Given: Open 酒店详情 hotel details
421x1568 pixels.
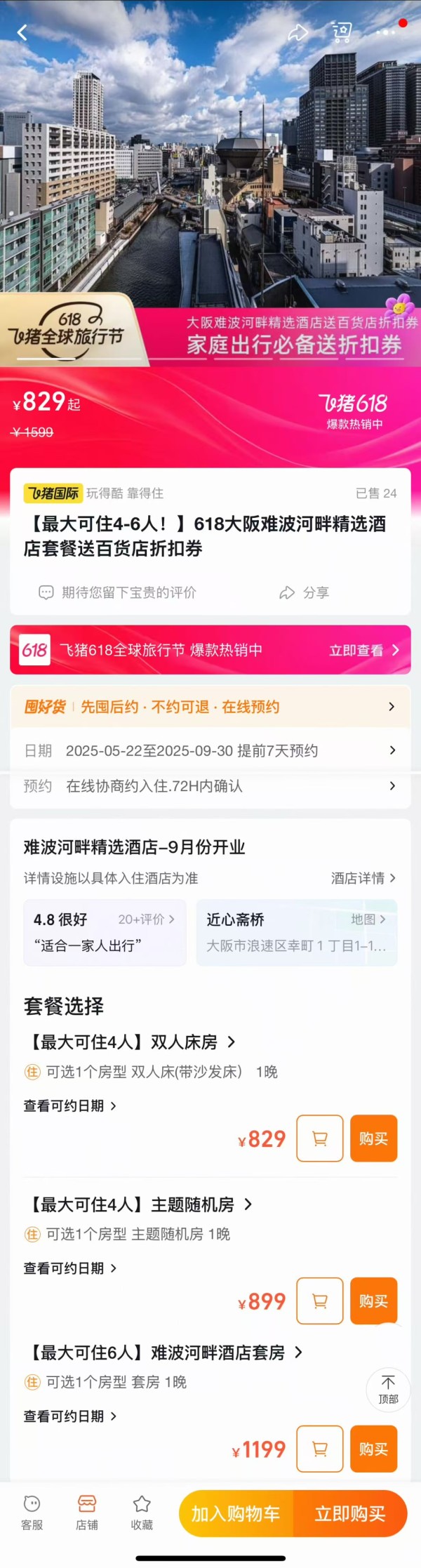Looking at the screenshot, I should tap(363, 878).
